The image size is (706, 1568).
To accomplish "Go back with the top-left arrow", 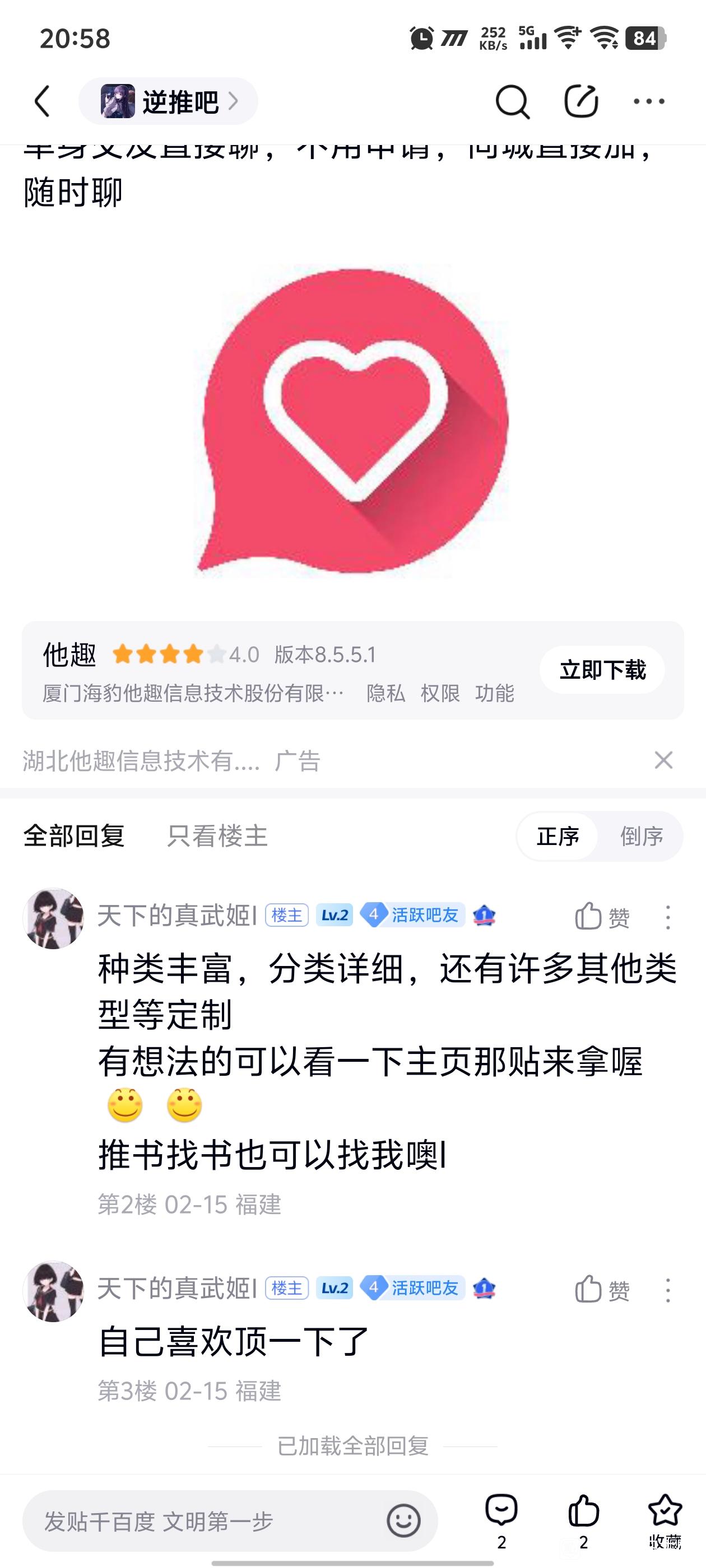I will point(43,101).
